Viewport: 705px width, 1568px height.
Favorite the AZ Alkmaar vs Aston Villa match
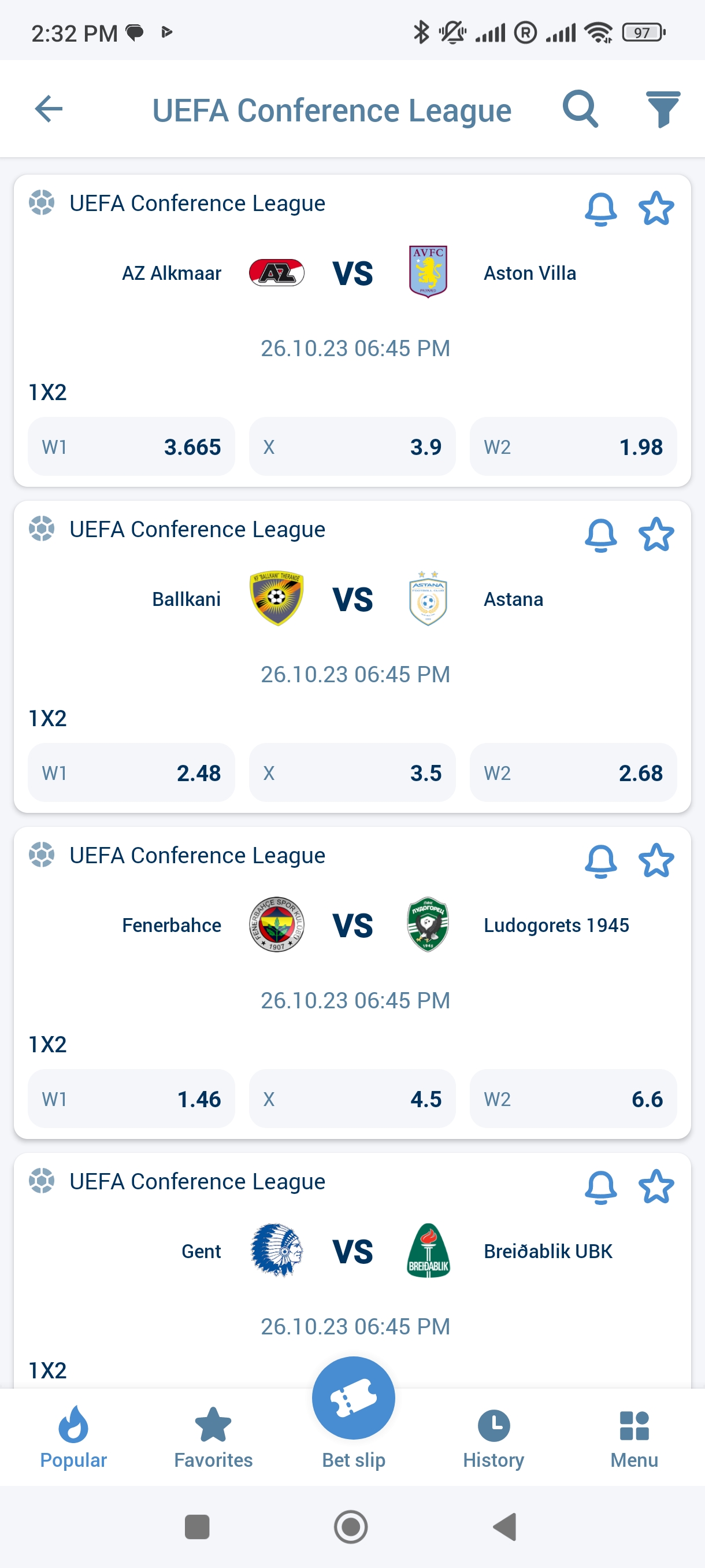click(x=656, y=209)
